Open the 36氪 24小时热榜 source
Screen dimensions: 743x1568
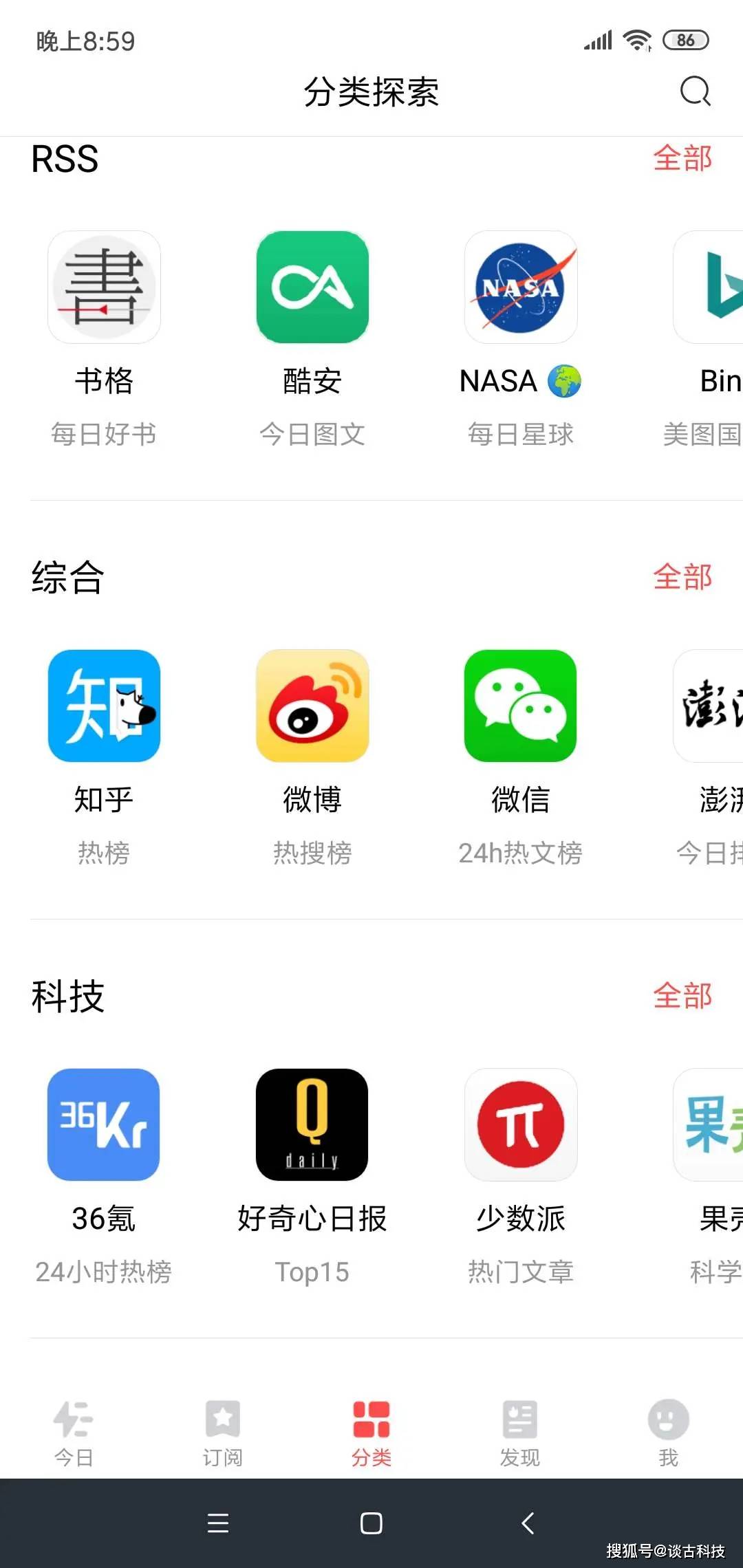click(104, 1124)
